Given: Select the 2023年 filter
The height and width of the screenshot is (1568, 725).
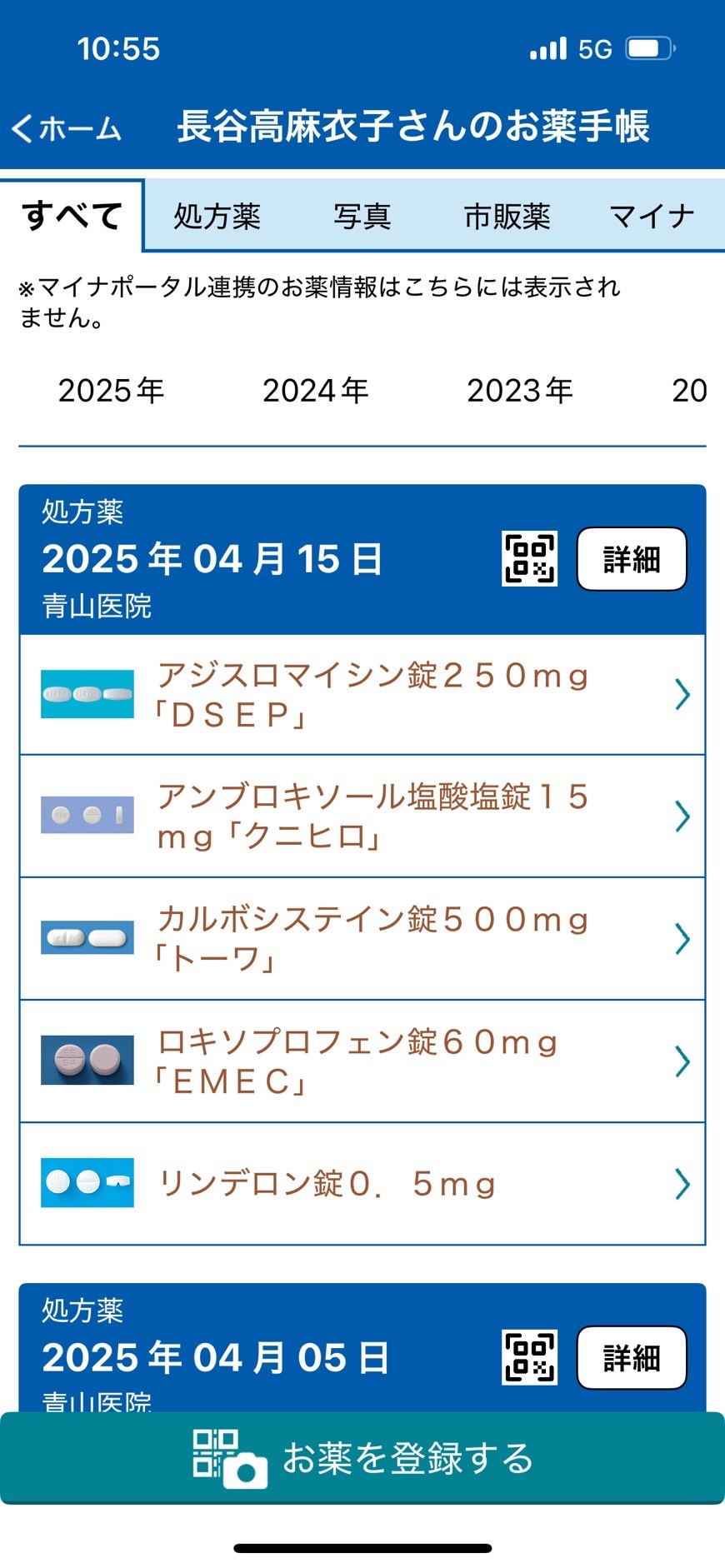Looking at the screenshot, I should [519, 390].
